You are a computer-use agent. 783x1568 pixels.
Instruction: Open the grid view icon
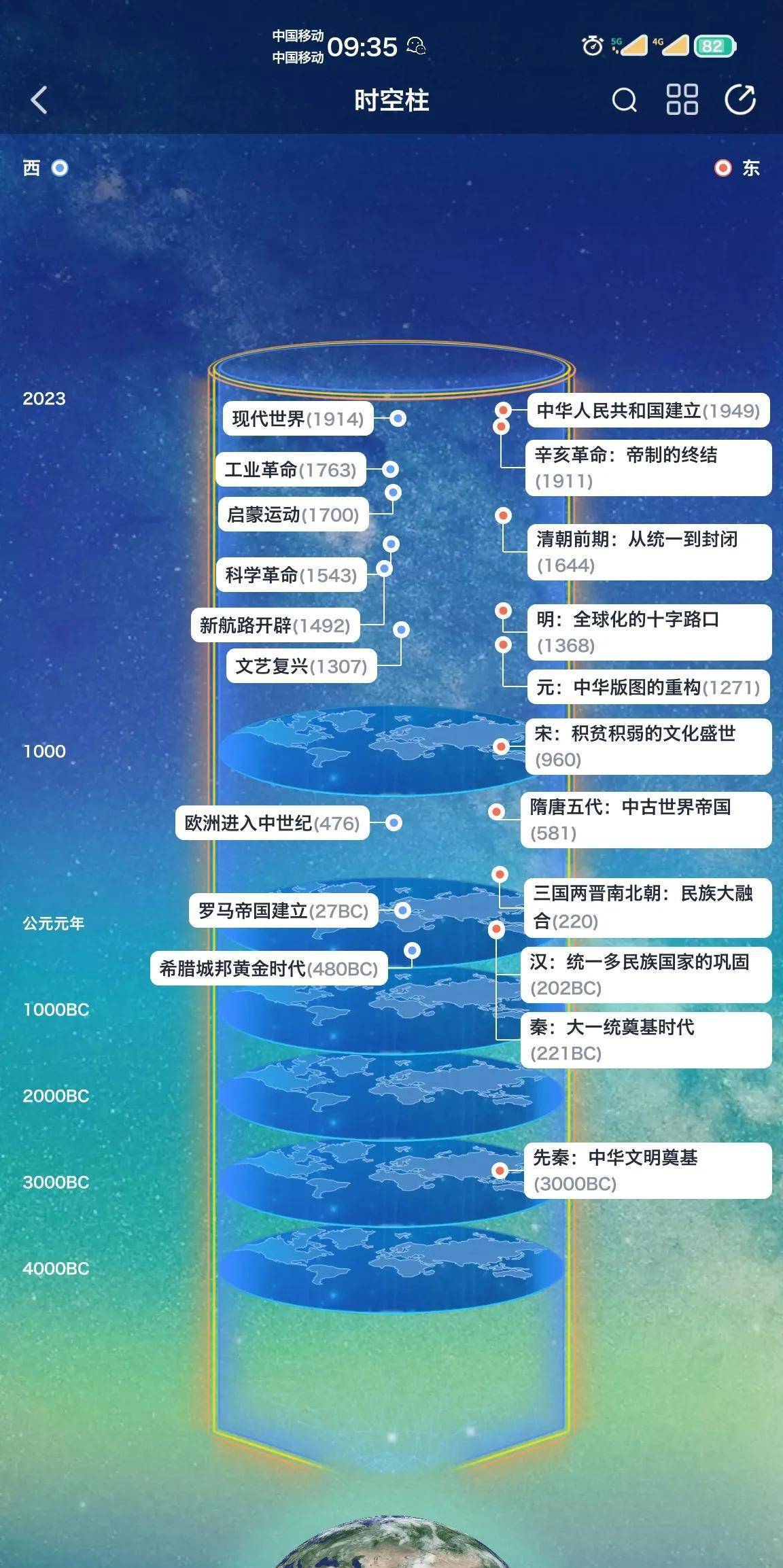[x=682, y=100]
